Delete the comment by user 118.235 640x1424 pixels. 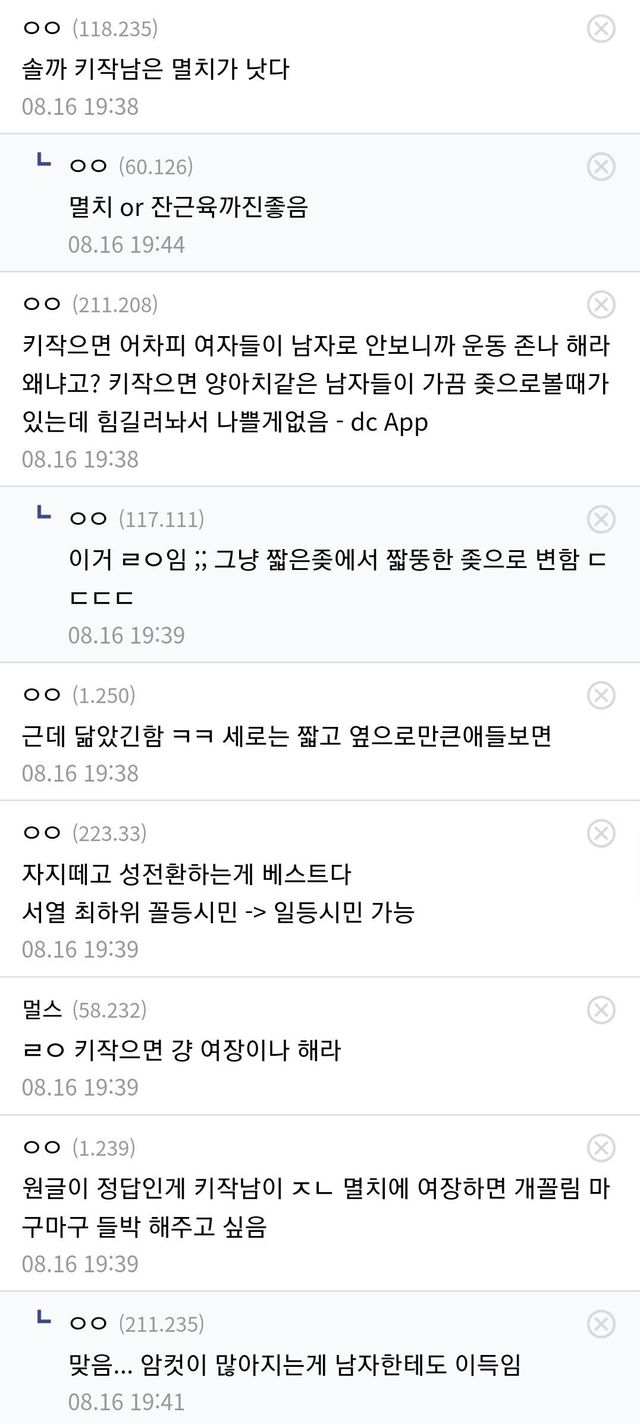point(600,29)
